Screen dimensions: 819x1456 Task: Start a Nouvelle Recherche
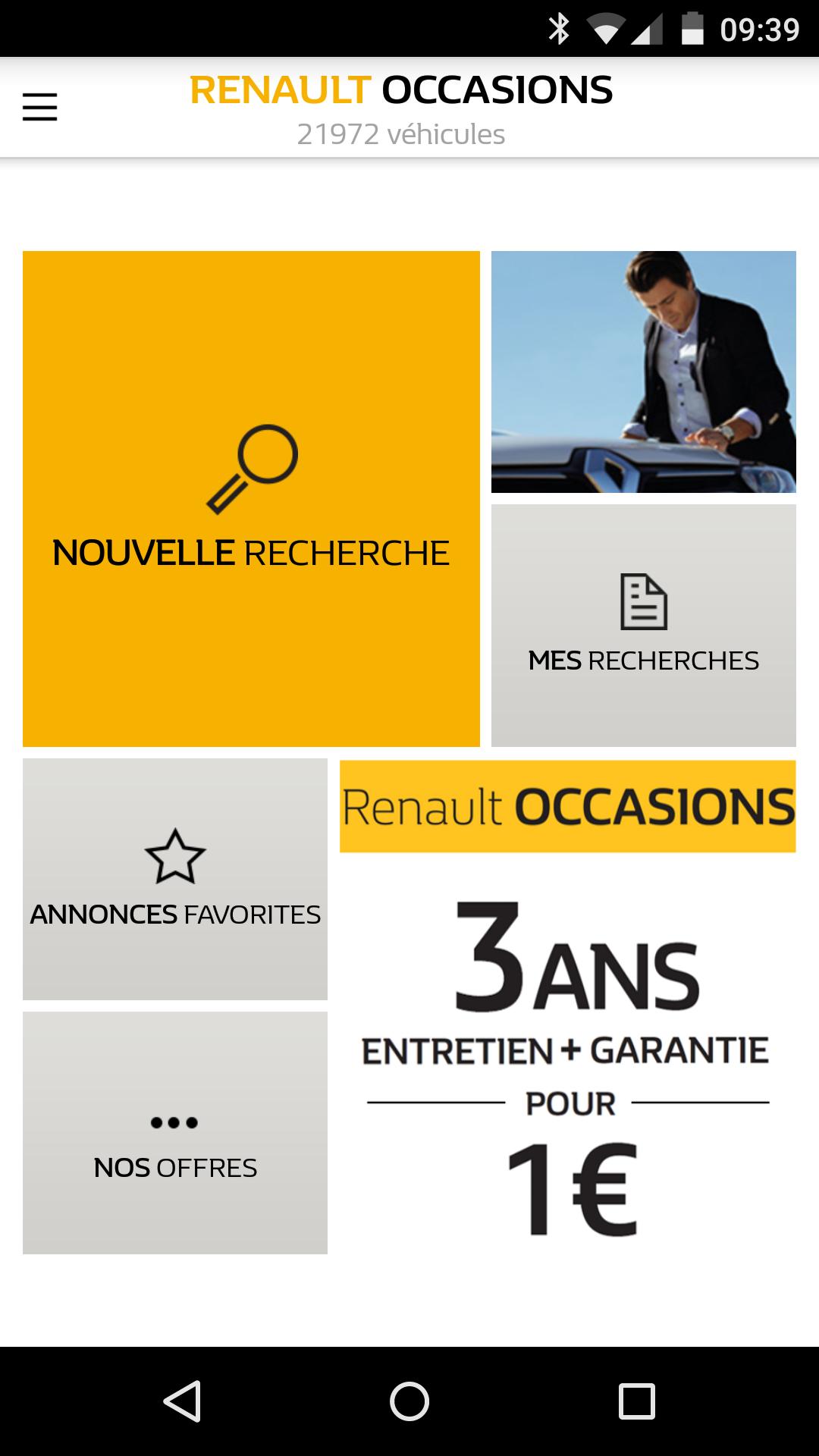pos(251,498)
